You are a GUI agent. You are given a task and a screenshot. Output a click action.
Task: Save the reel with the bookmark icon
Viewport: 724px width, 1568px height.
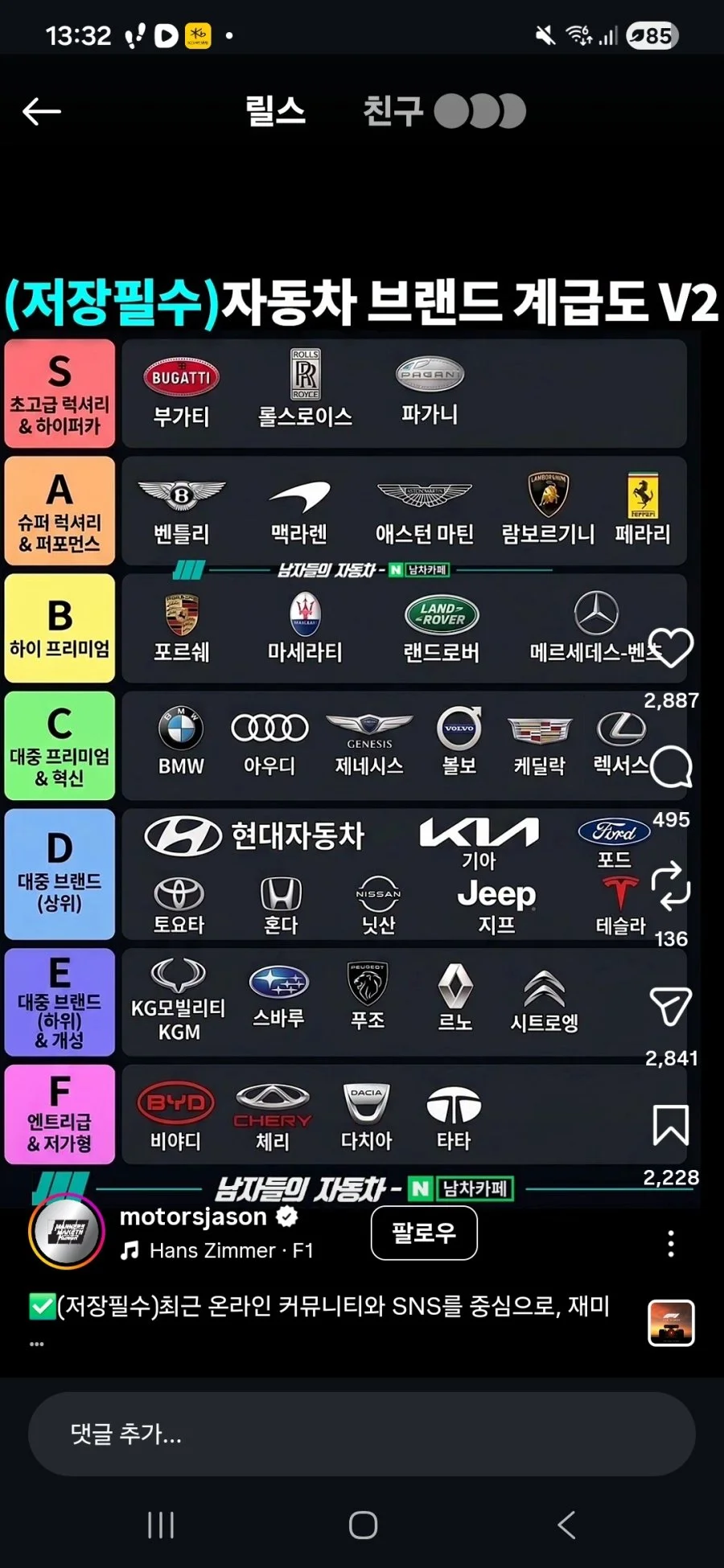[671, 1124]
